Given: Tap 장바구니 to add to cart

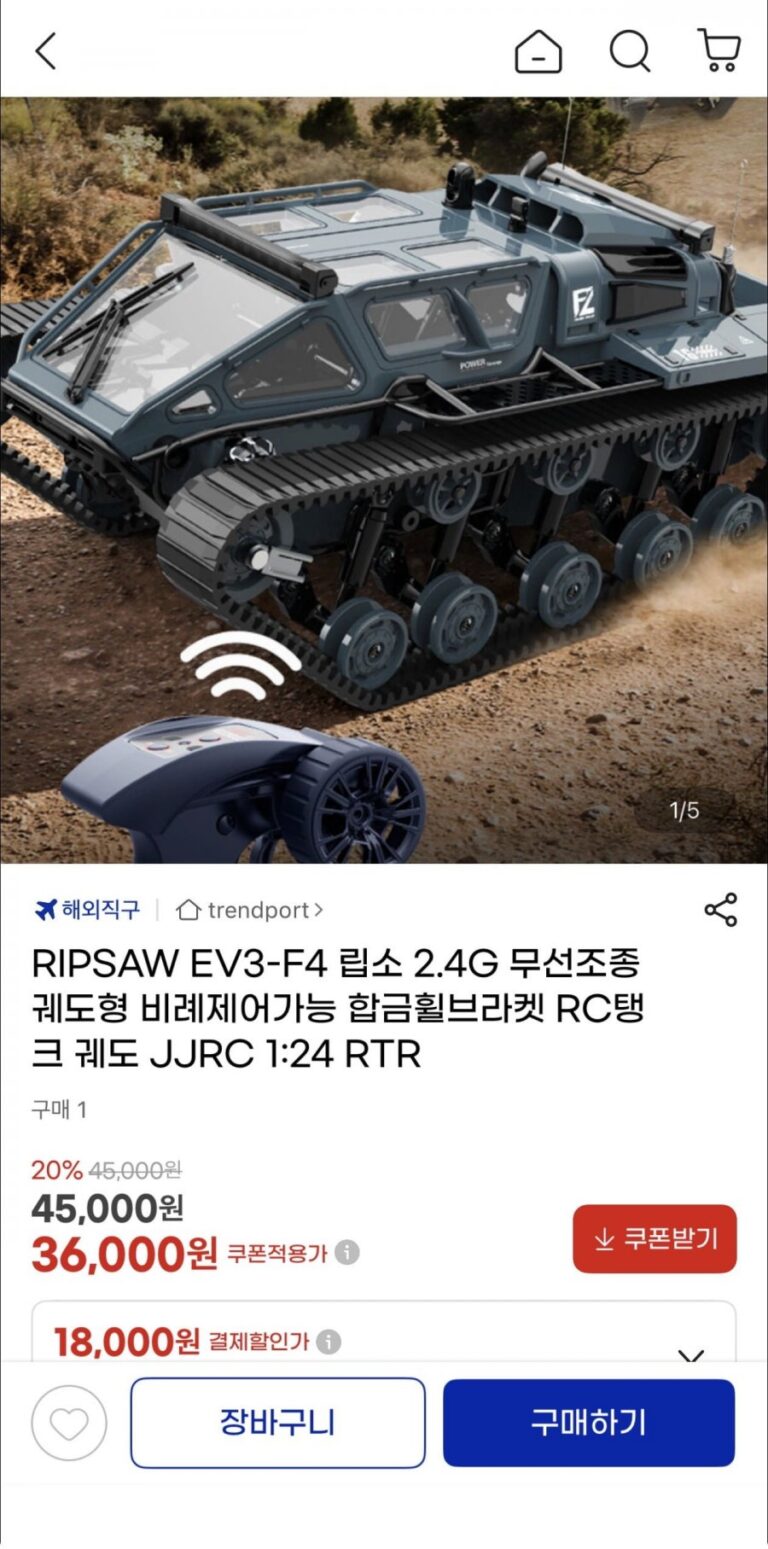Looking at the screenshot, I should [x=278, y=1423].
